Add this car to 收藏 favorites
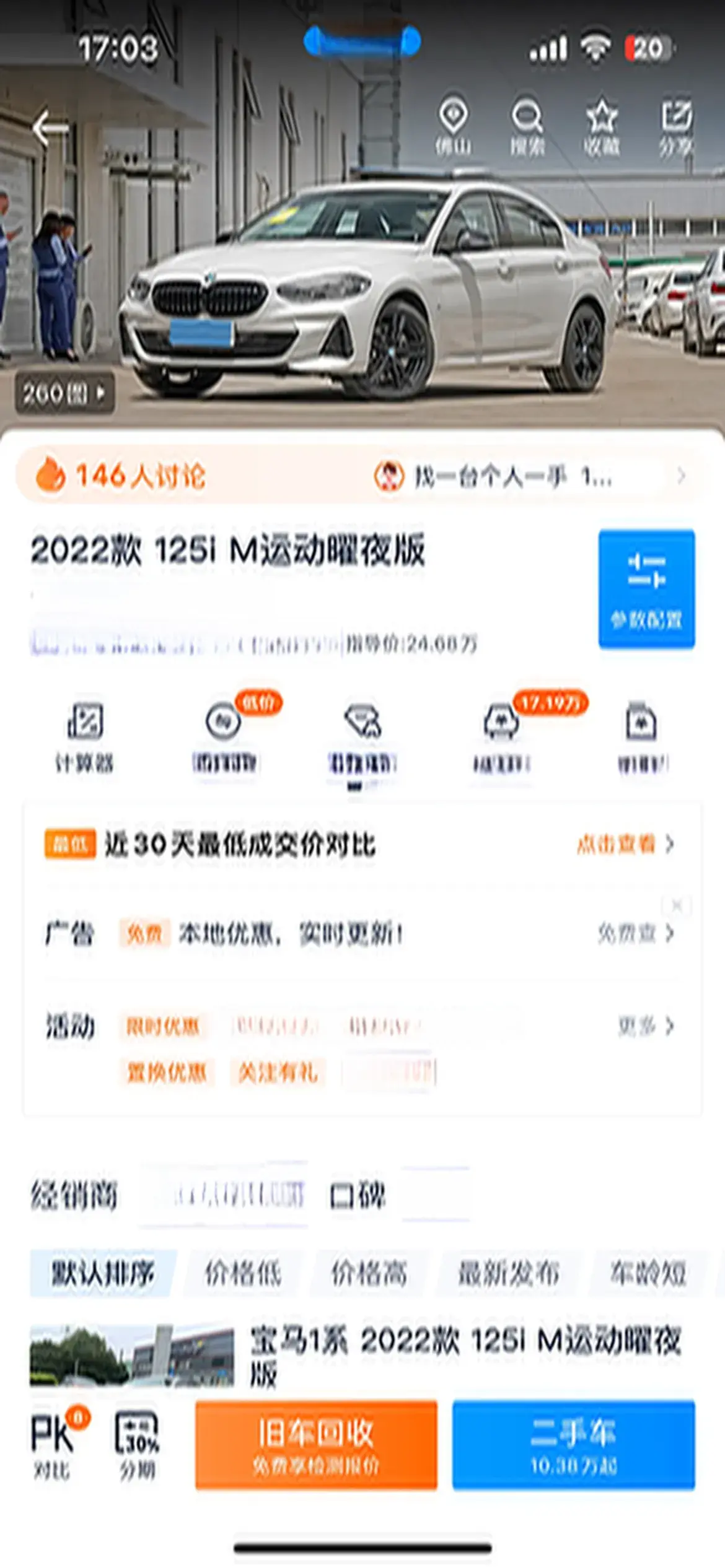The width and height of the screenshot is (725, 1568). (601, 128)
